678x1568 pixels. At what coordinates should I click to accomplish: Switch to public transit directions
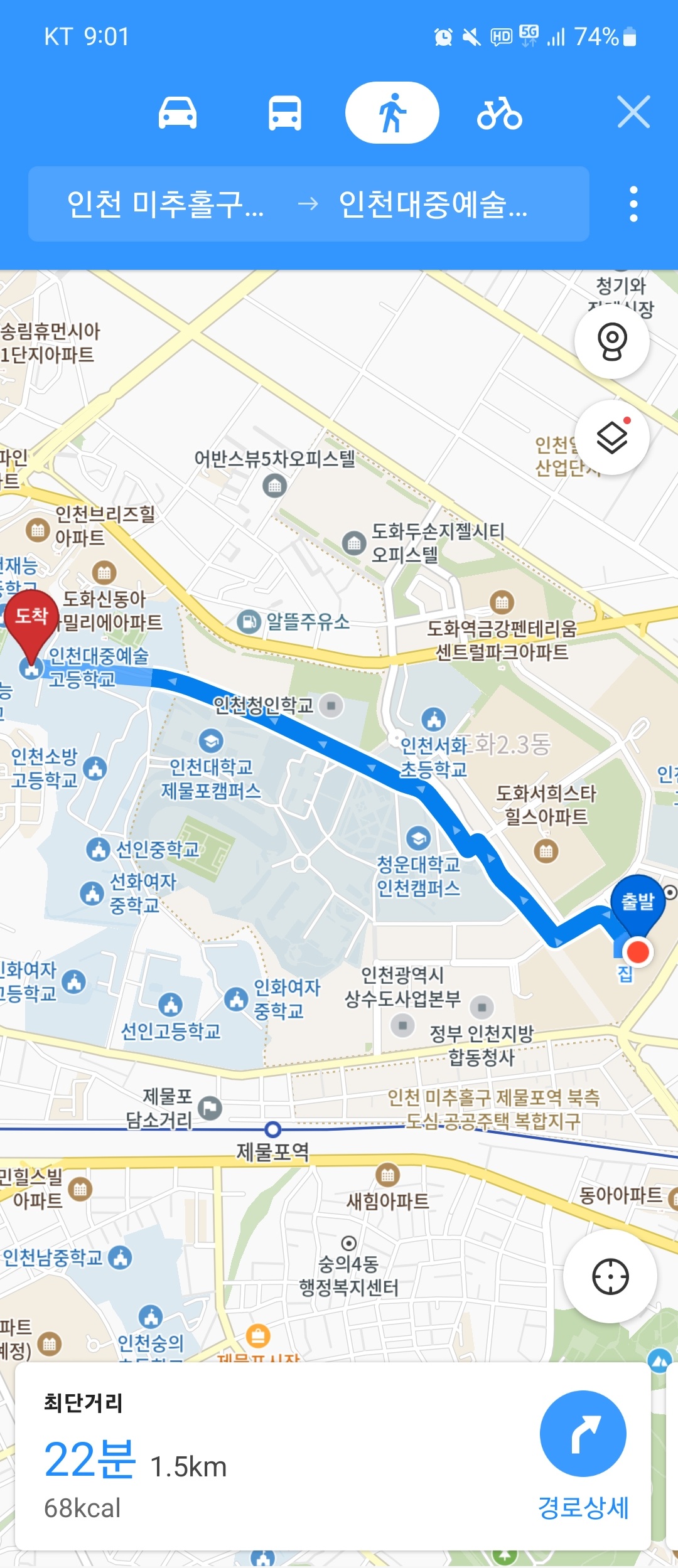pos(284,114)
